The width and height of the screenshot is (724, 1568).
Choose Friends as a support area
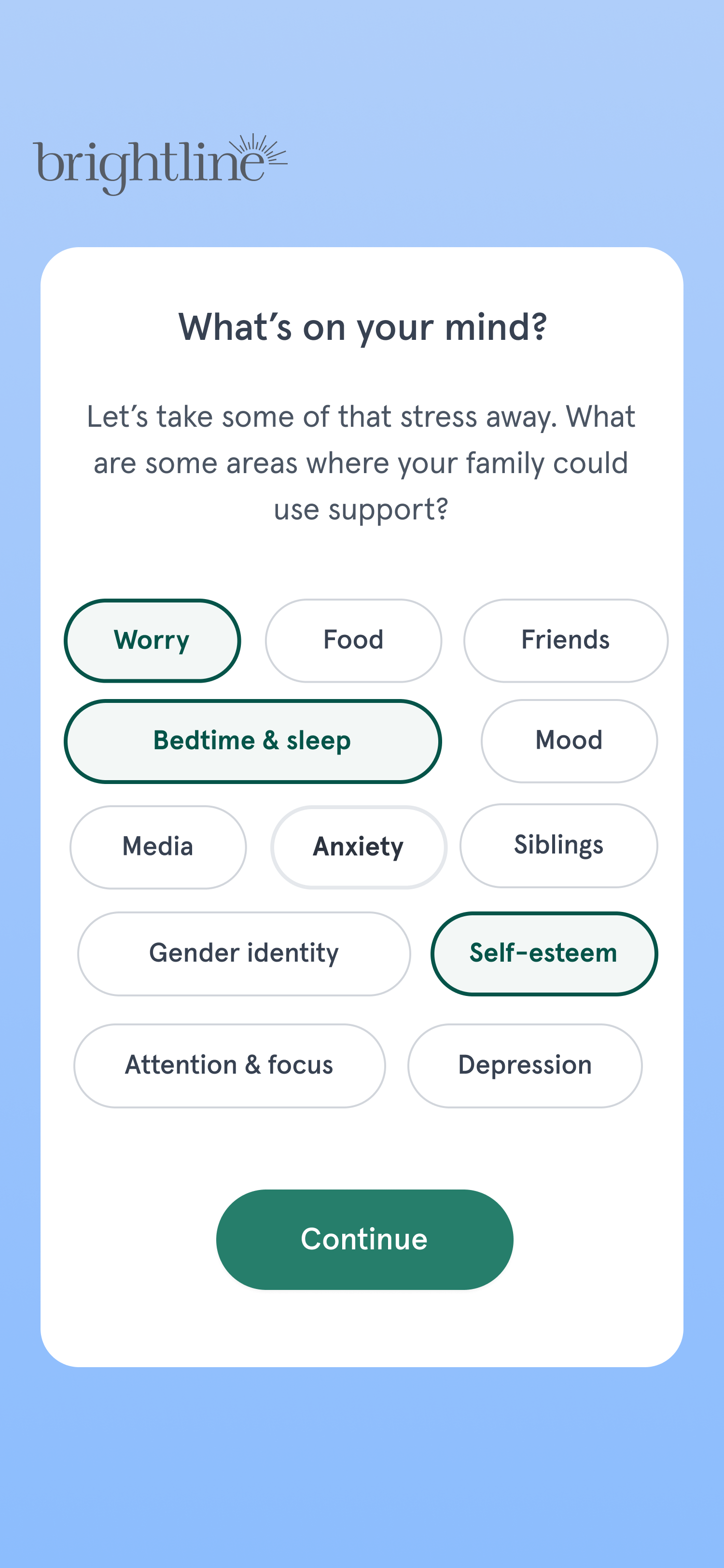coord(565,640)
